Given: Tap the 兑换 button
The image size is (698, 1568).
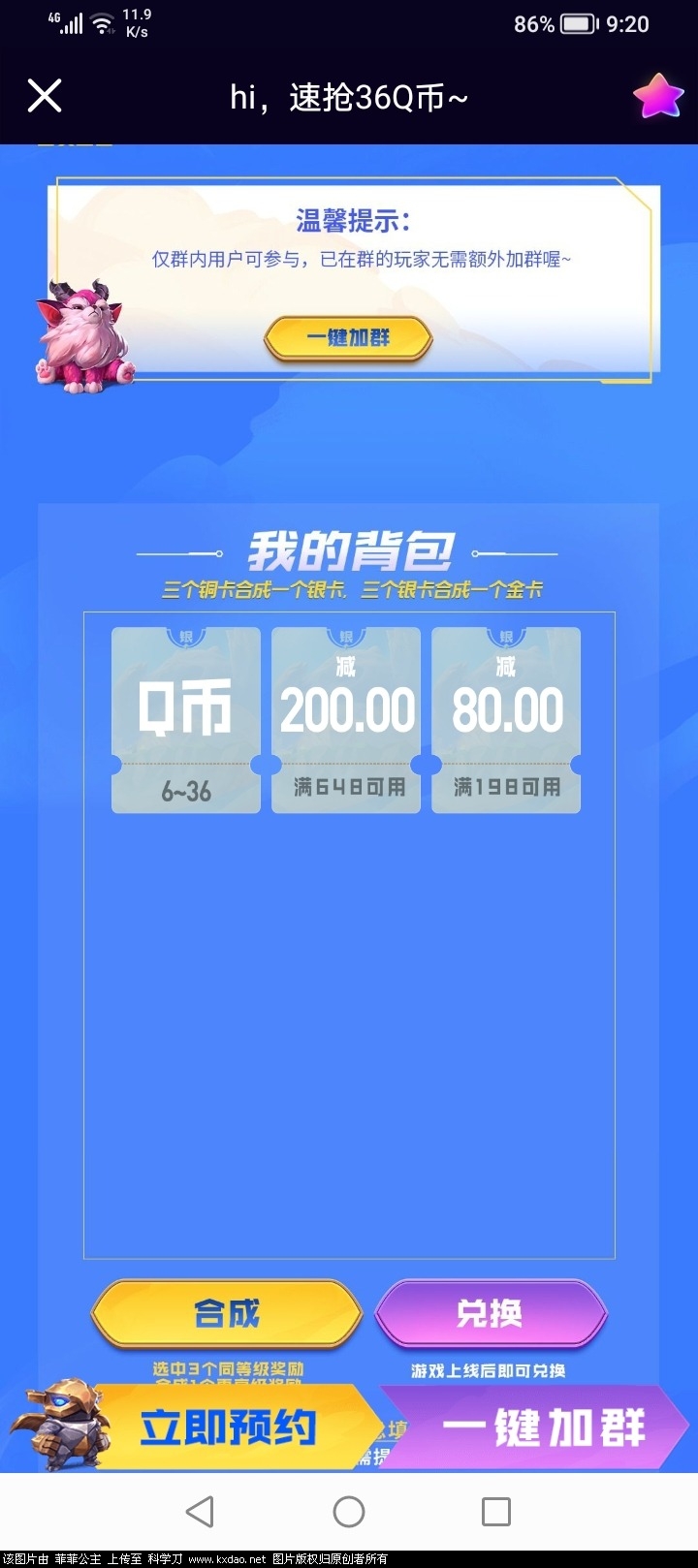Looking at the screenshot, I should point(491,1313).
